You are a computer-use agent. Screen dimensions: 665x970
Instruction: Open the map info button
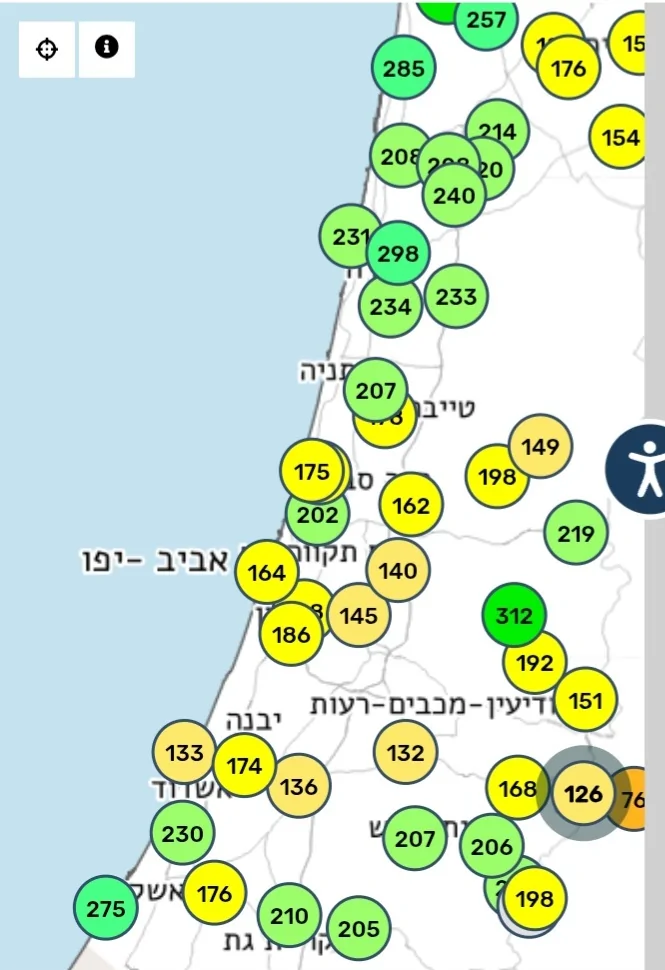[x=107, y=49]
